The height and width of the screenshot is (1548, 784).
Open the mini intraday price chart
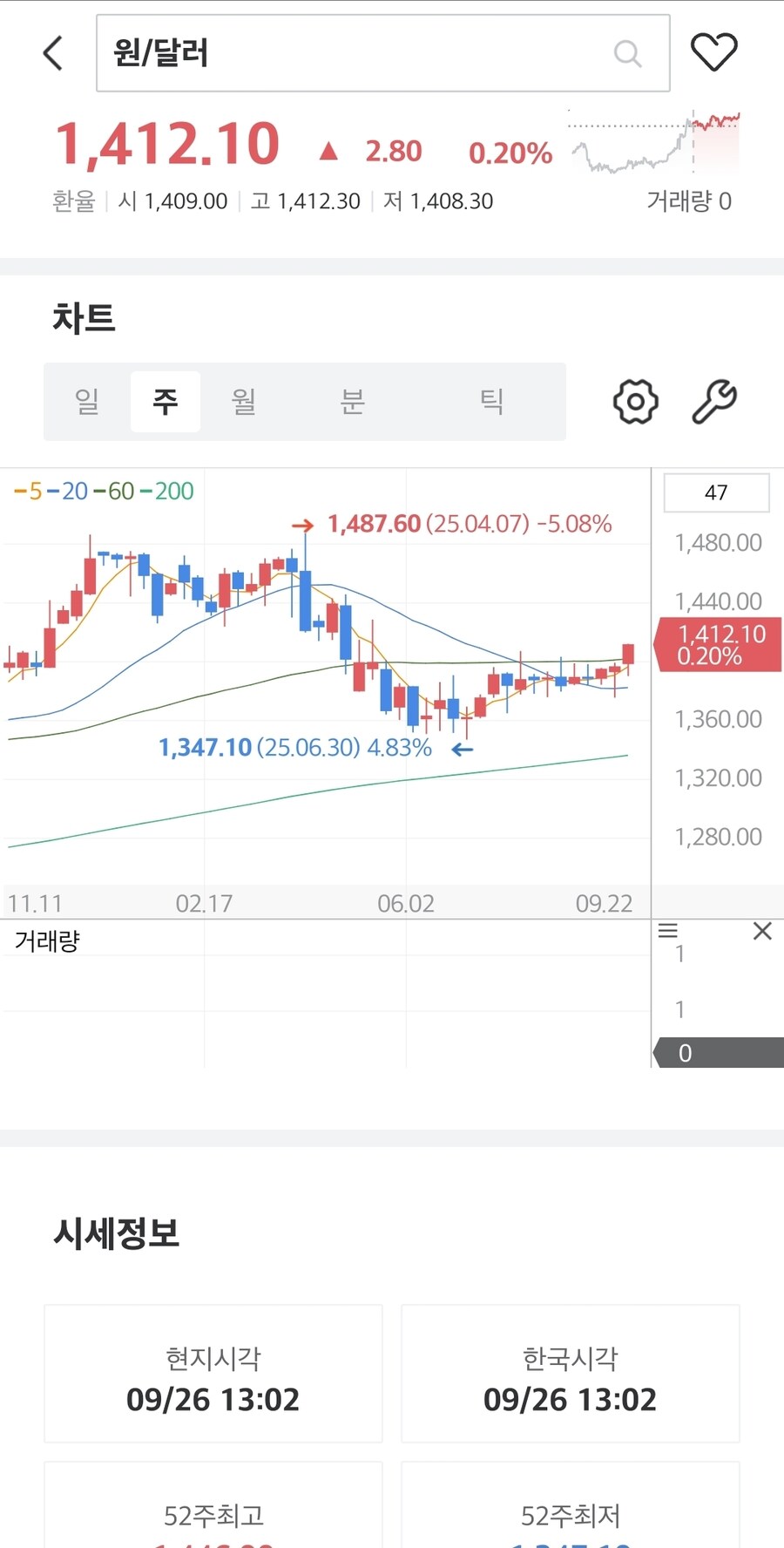click(655, 142)
